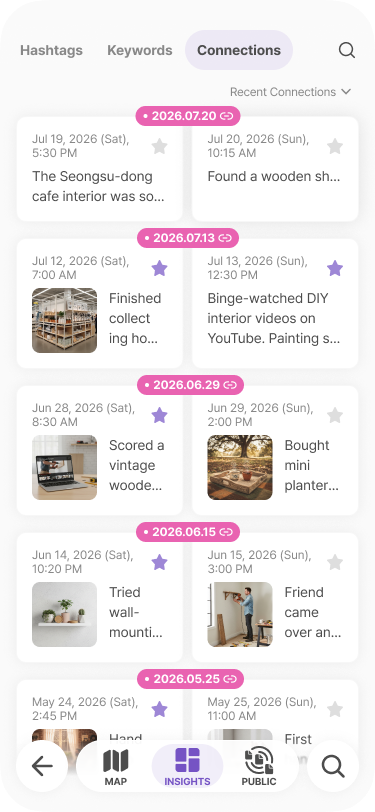Open the Tried wall-mounting entry from Jun 14
375x812 pixels.
coord(99,598)
